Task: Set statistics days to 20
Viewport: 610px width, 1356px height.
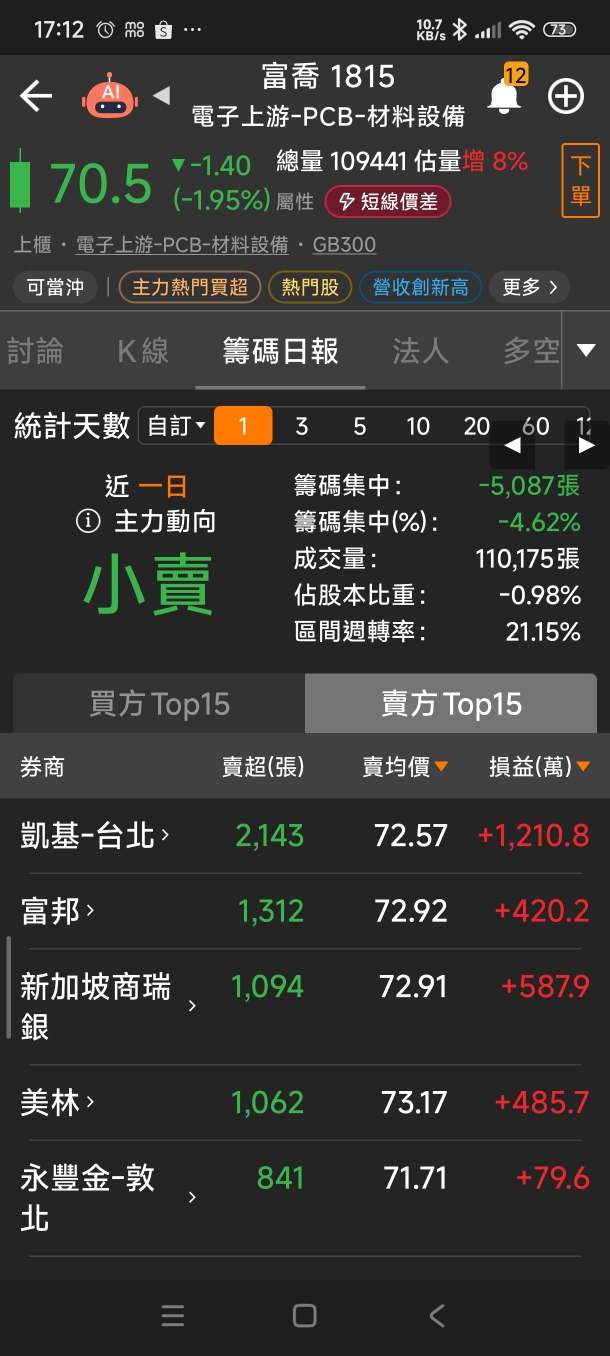Action: click(476, 427)
